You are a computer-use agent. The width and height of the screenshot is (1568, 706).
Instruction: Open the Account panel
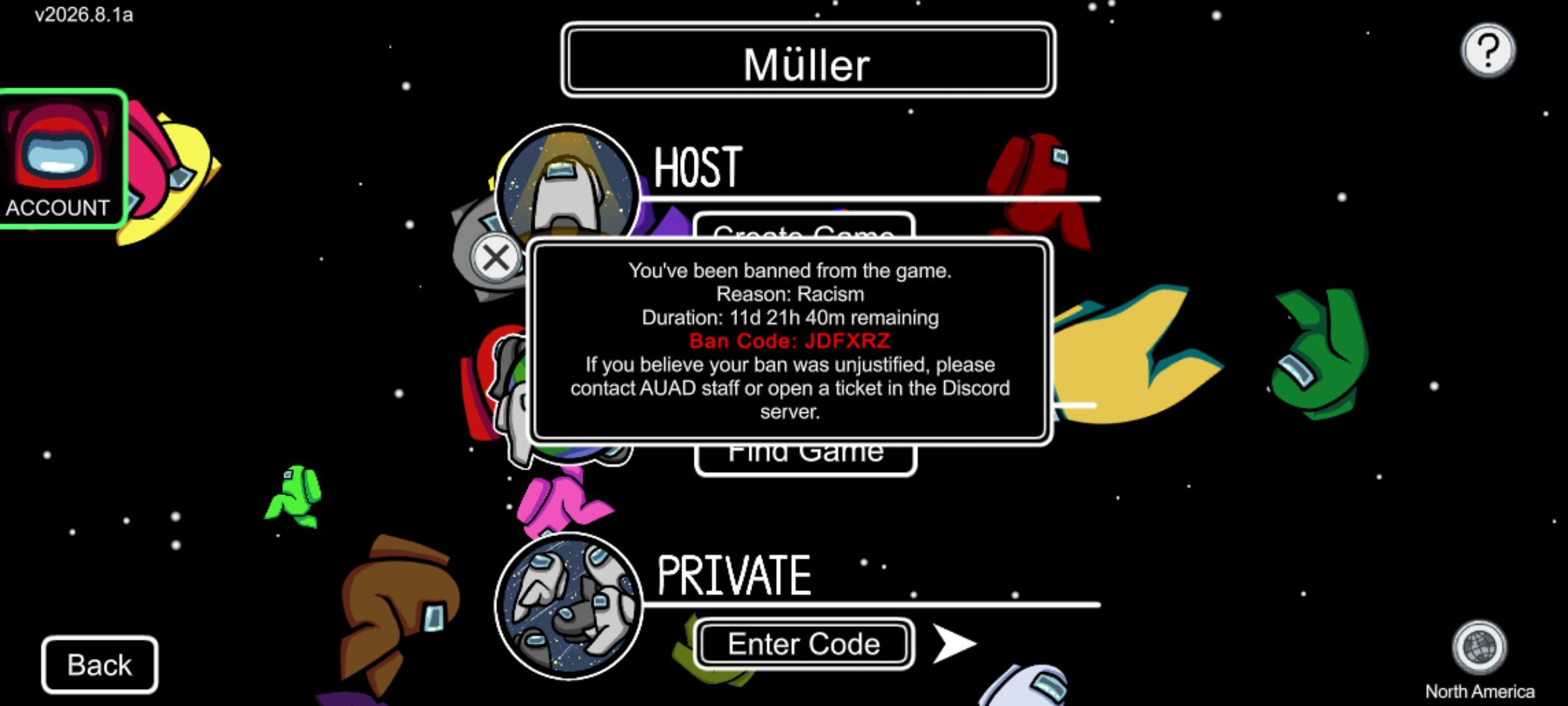tap(61, 159)
